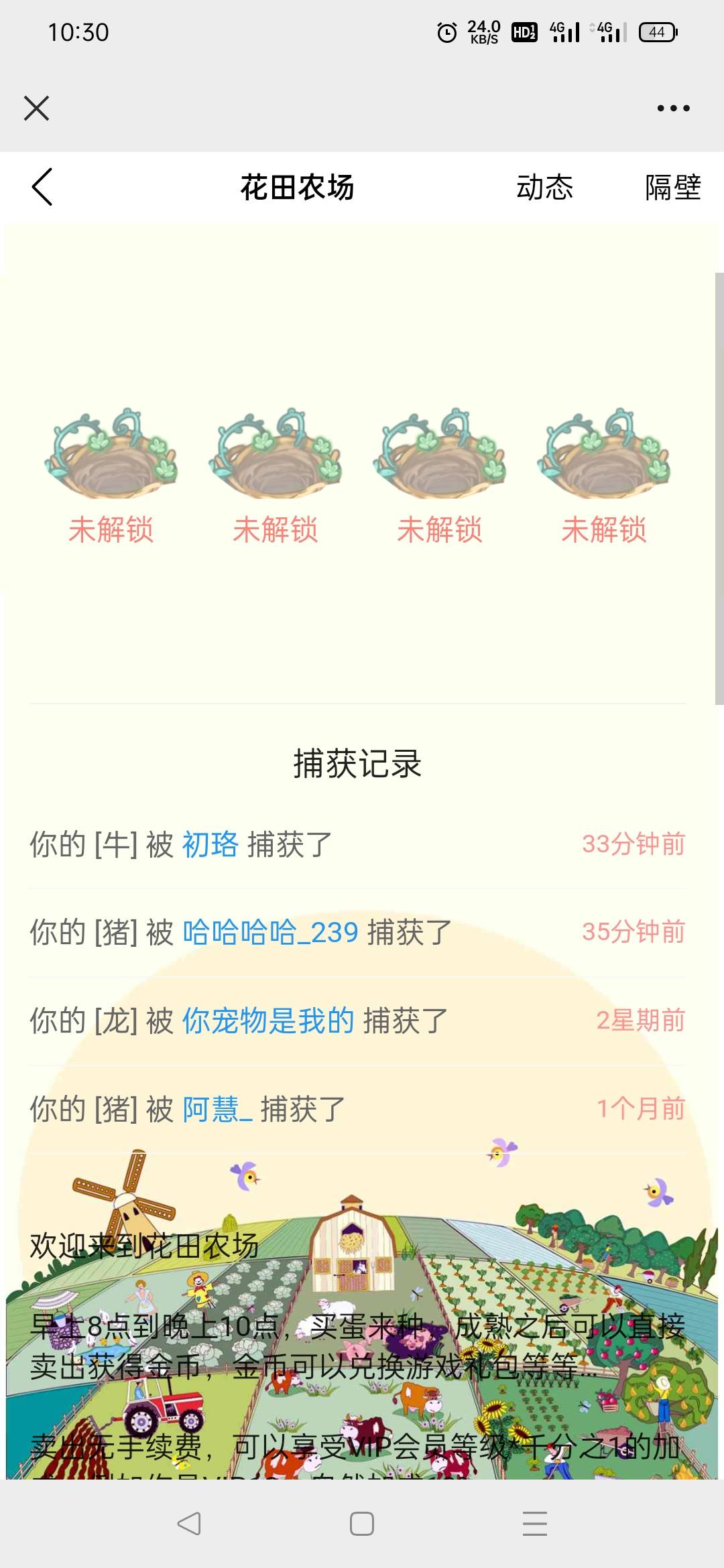Close the mini program with the X

pyautogui.click(x=36, y=108)
